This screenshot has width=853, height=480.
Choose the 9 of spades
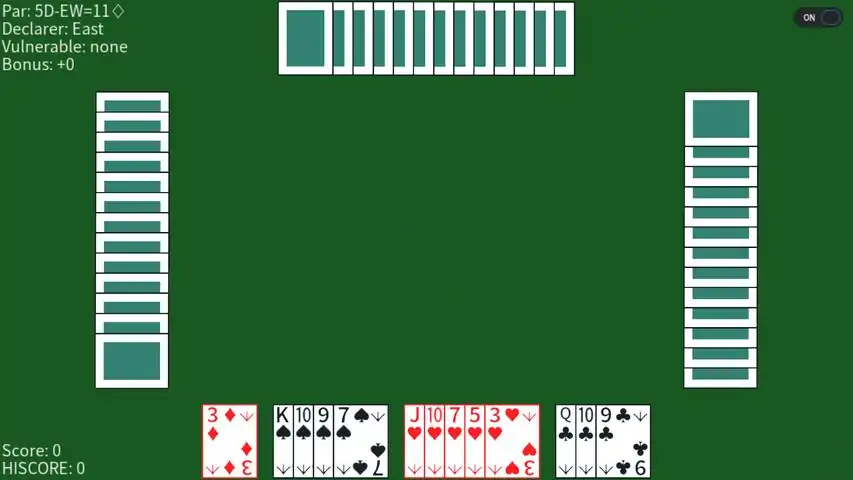323,440
